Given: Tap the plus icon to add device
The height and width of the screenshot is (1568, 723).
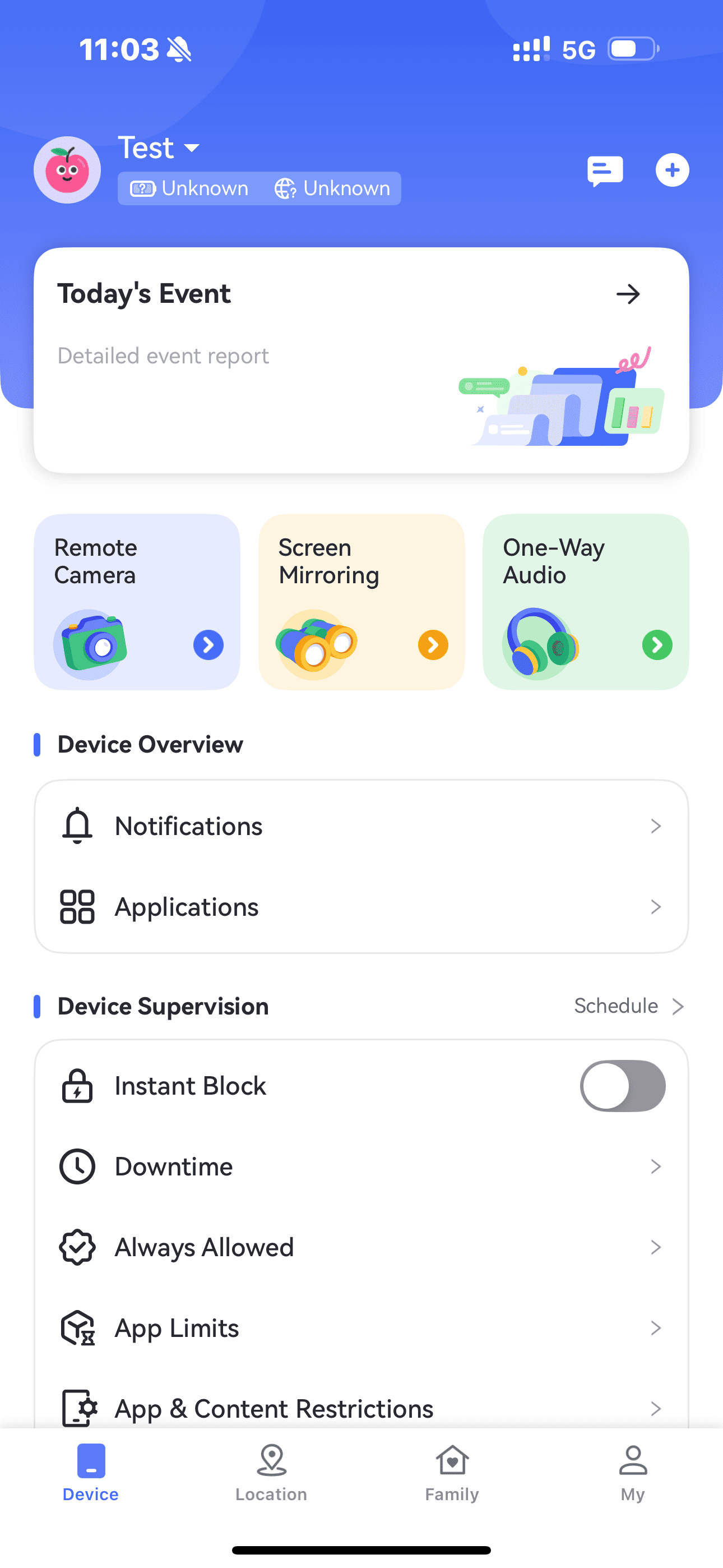Looking at the screenshot, I should [672, 170].
